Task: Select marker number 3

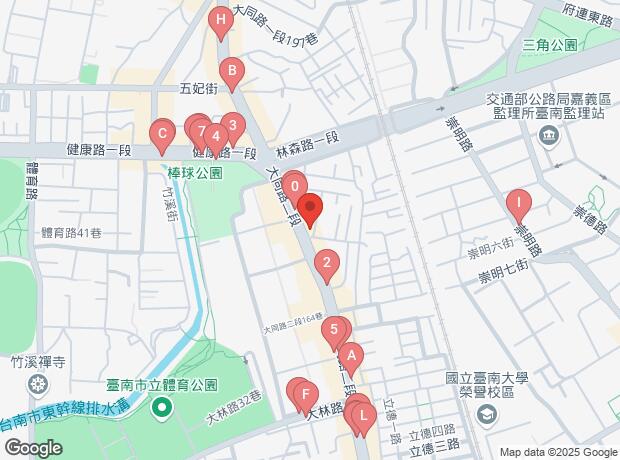Action: 233,127
